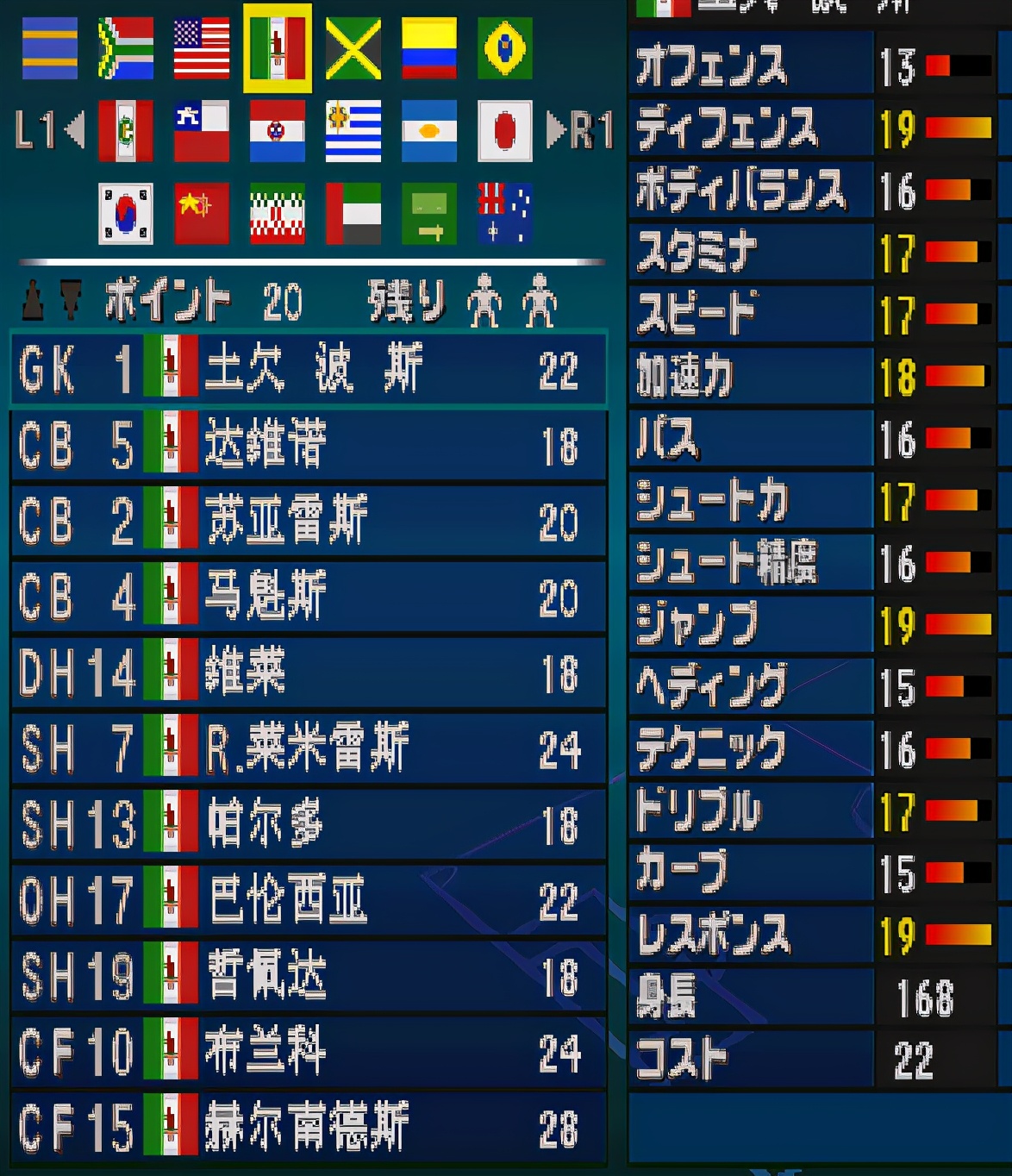
Task: Choose the Argentina flag
Action: pos(428,131)
